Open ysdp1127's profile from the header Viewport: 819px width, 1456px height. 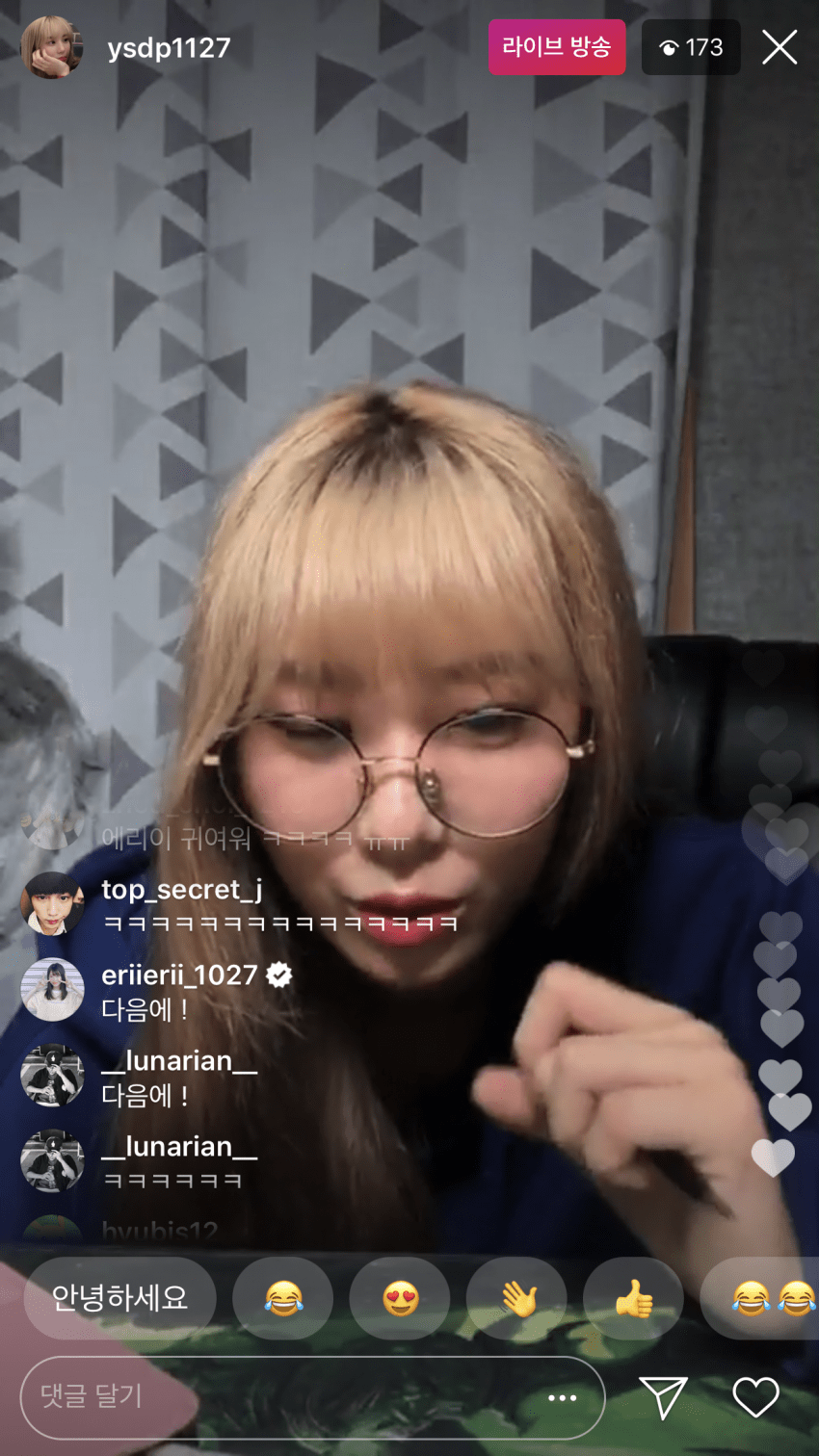(169, 47)
